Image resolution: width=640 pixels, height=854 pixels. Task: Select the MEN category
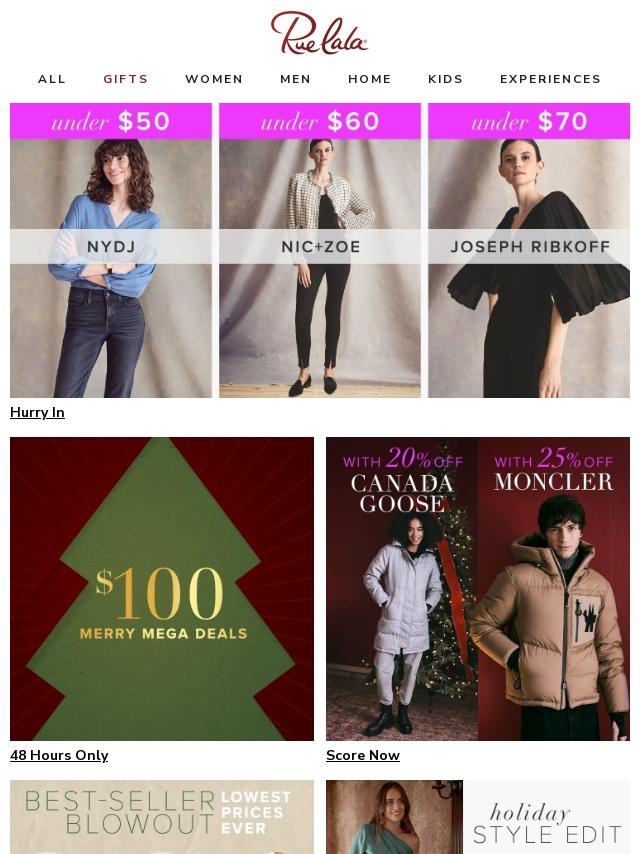pos(295,79)
